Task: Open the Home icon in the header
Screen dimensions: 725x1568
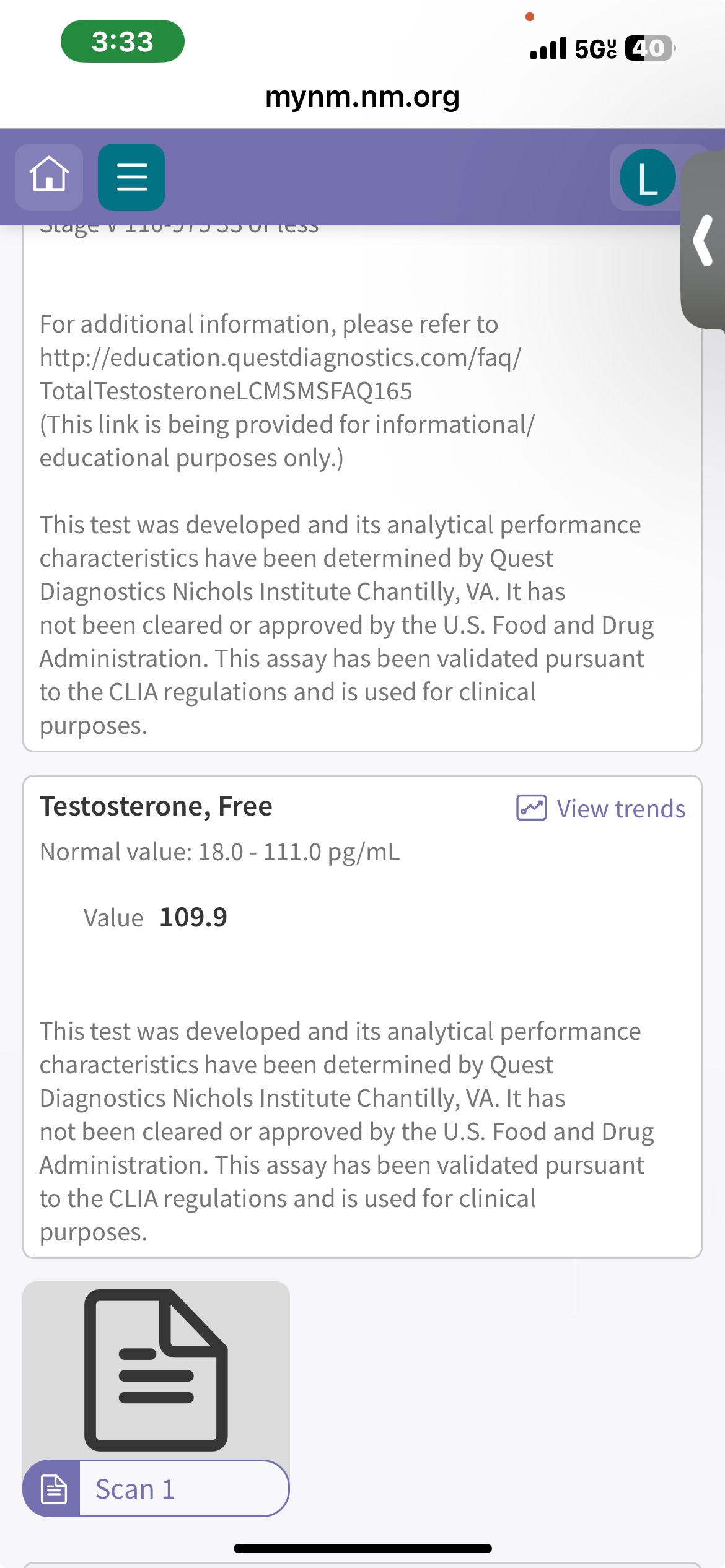Action: pos(49,178)
